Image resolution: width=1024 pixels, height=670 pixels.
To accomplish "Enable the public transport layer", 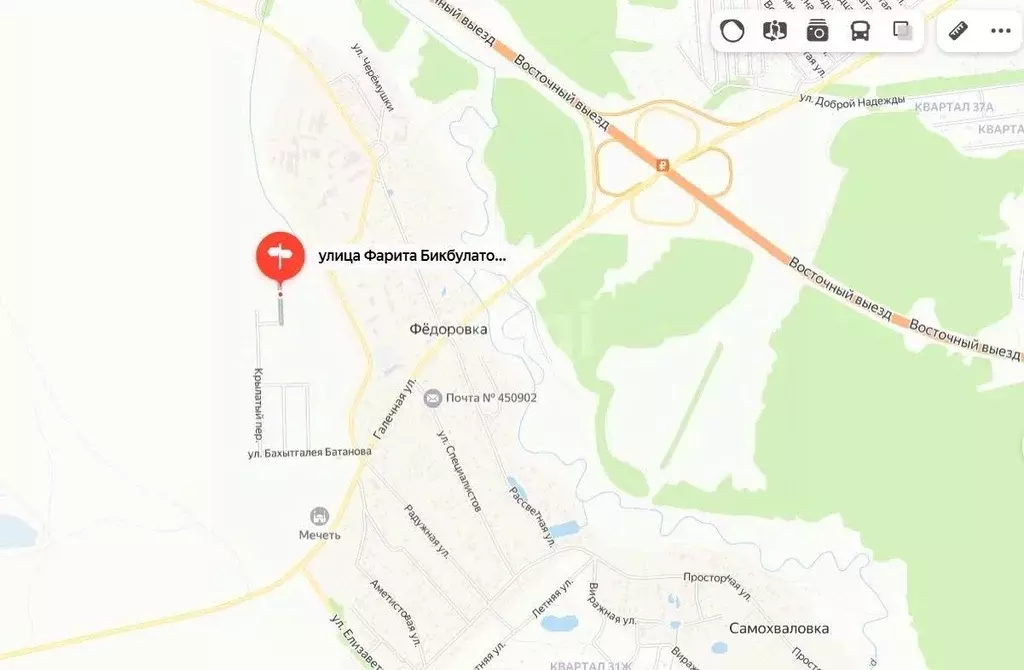I will tap(860, 31).
